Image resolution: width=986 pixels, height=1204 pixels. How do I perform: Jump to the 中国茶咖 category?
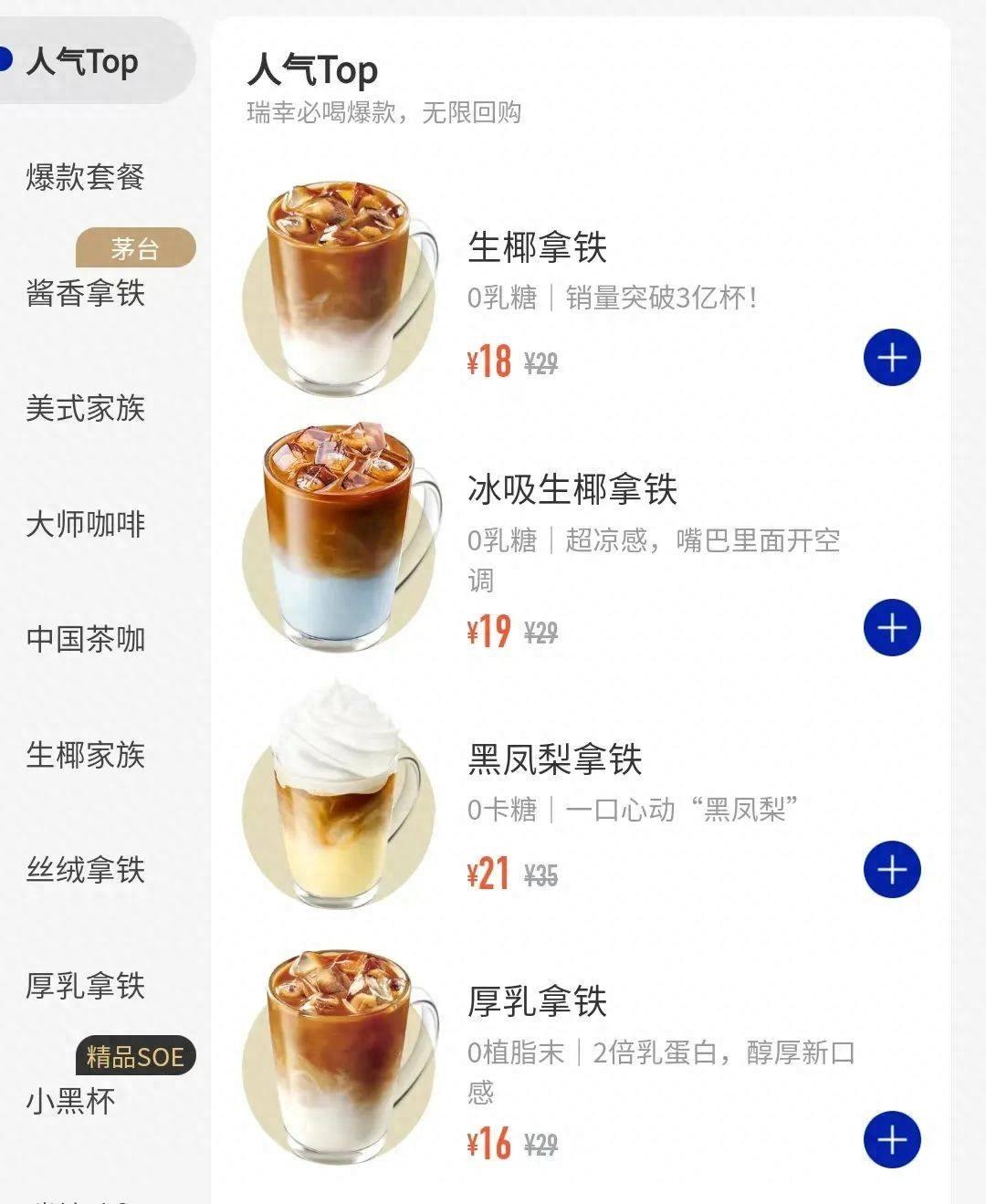pyautogui.click(x=85, y=639)
